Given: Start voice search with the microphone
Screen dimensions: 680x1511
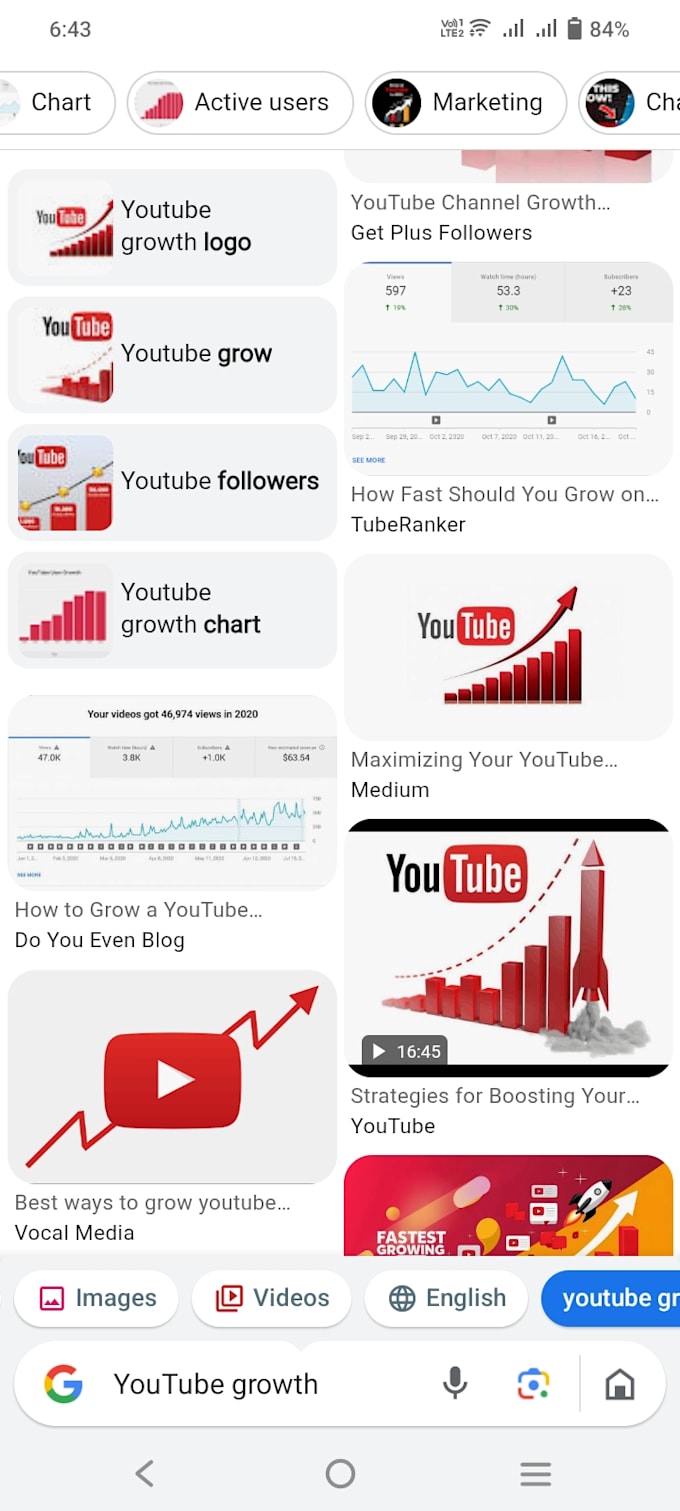Looking at the screenshot, I should point(455,1384).
